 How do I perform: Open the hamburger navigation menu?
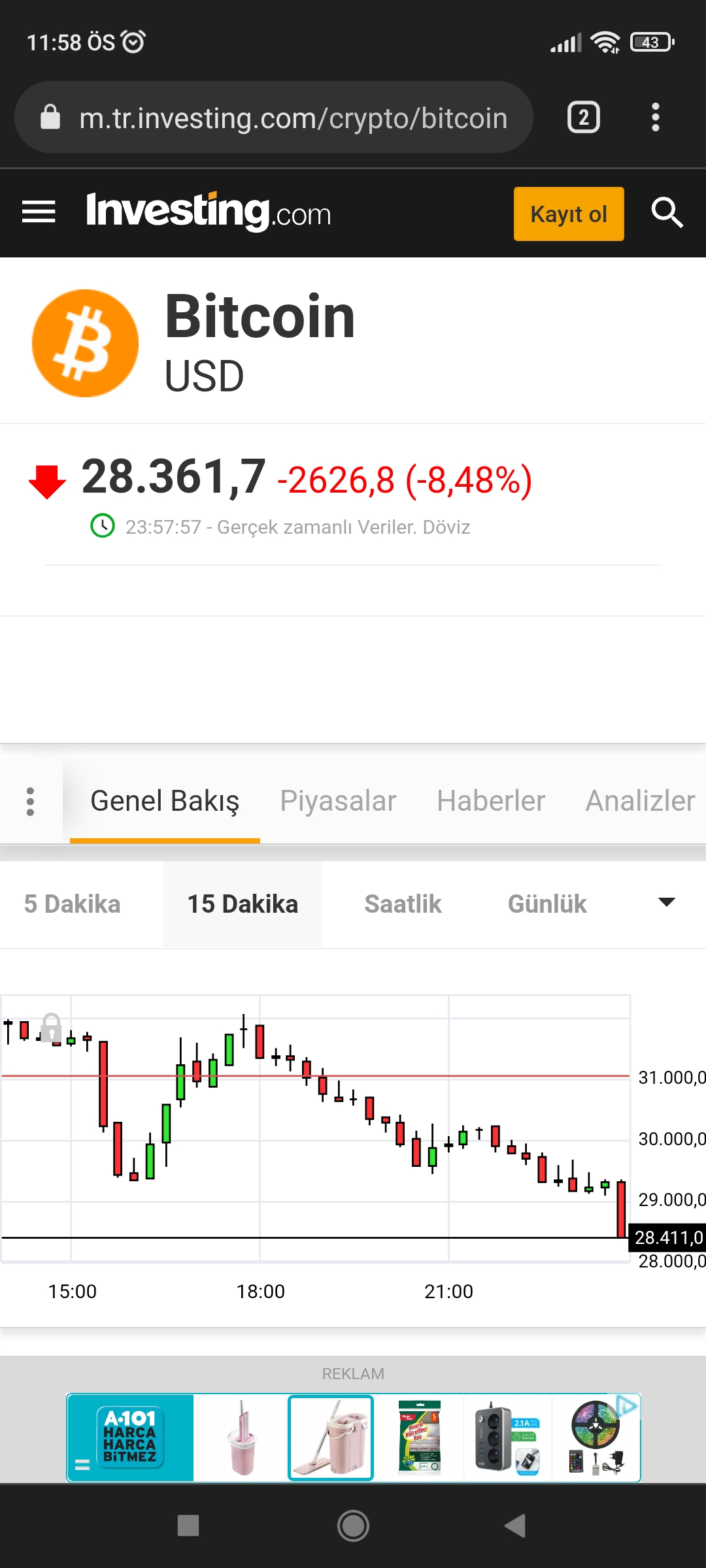[39, 212]
